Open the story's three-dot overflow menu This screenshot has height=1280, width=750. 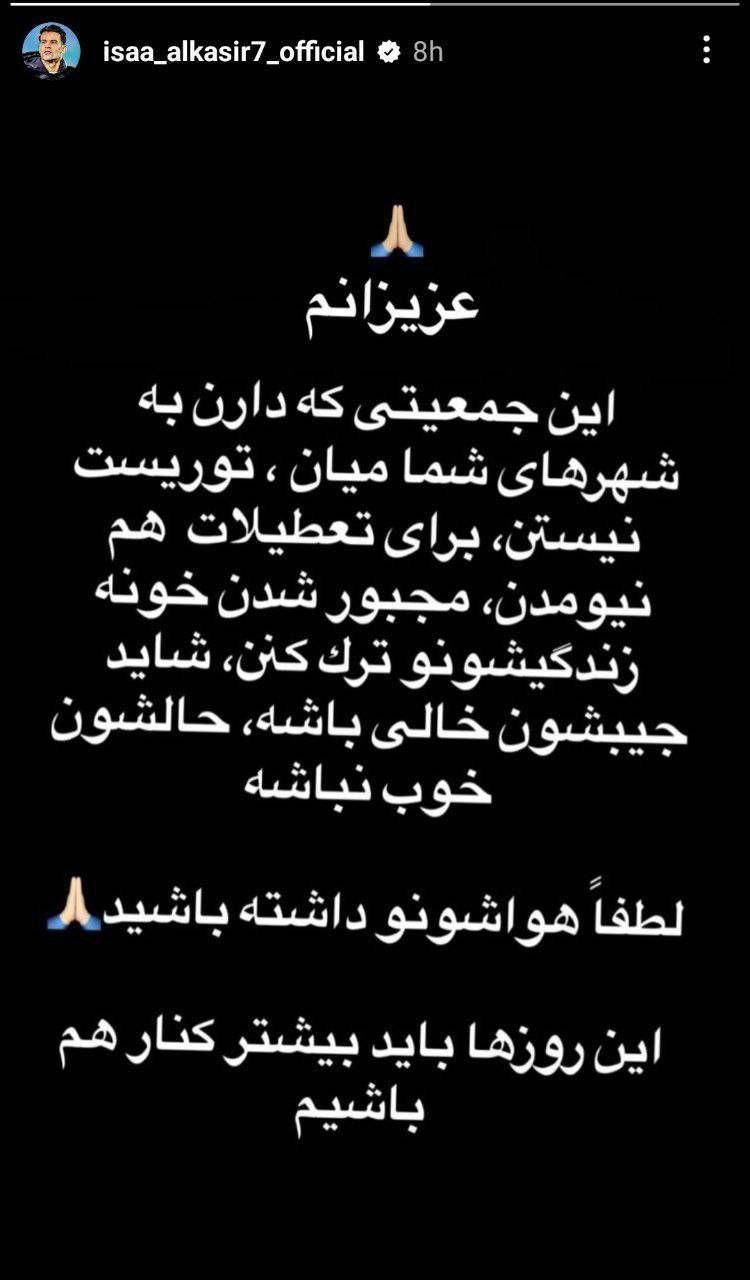tap(706, 50)
